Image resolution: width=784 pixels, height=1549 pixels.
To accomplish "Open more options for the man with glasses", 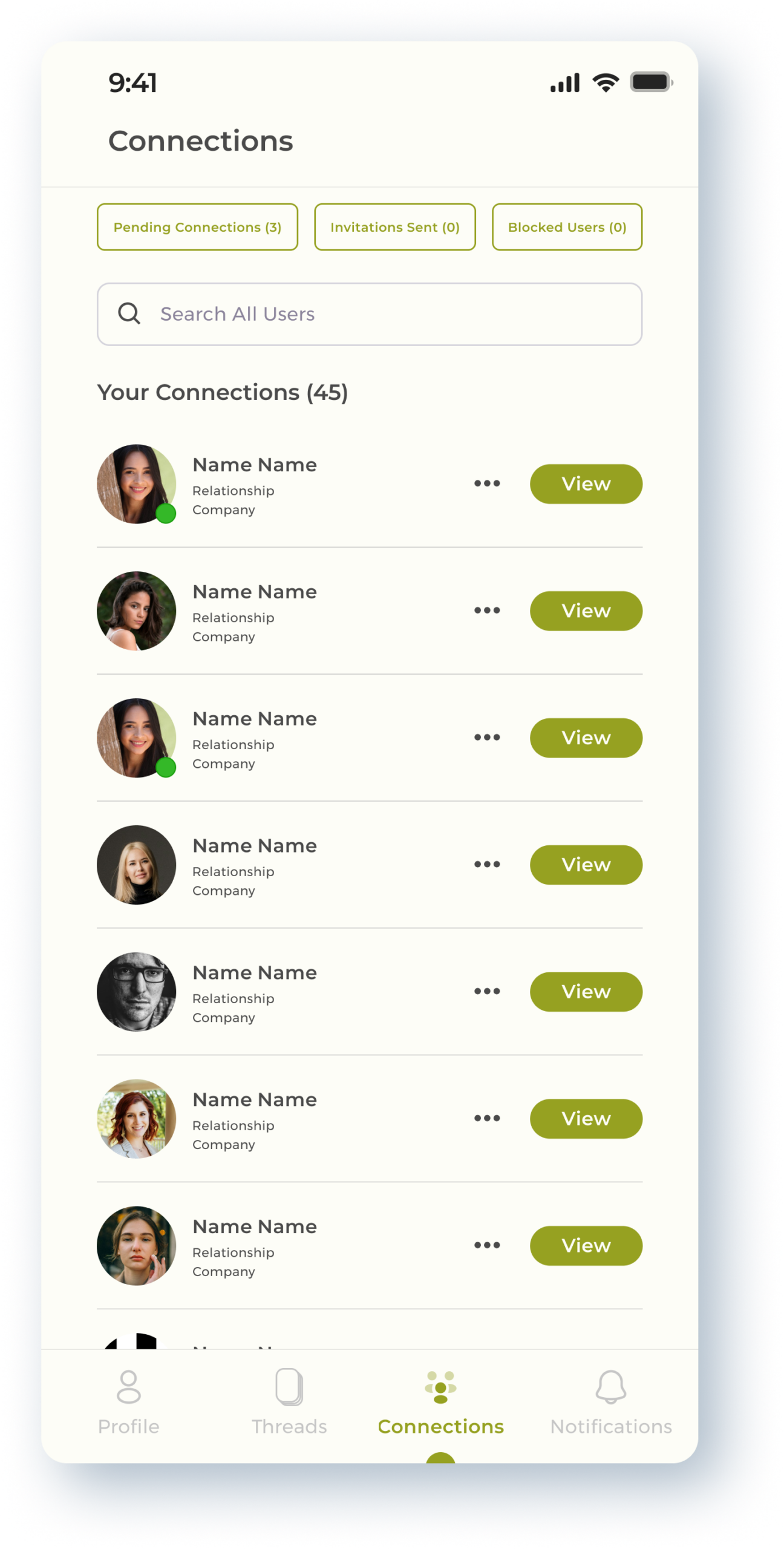I will point(487,991).
